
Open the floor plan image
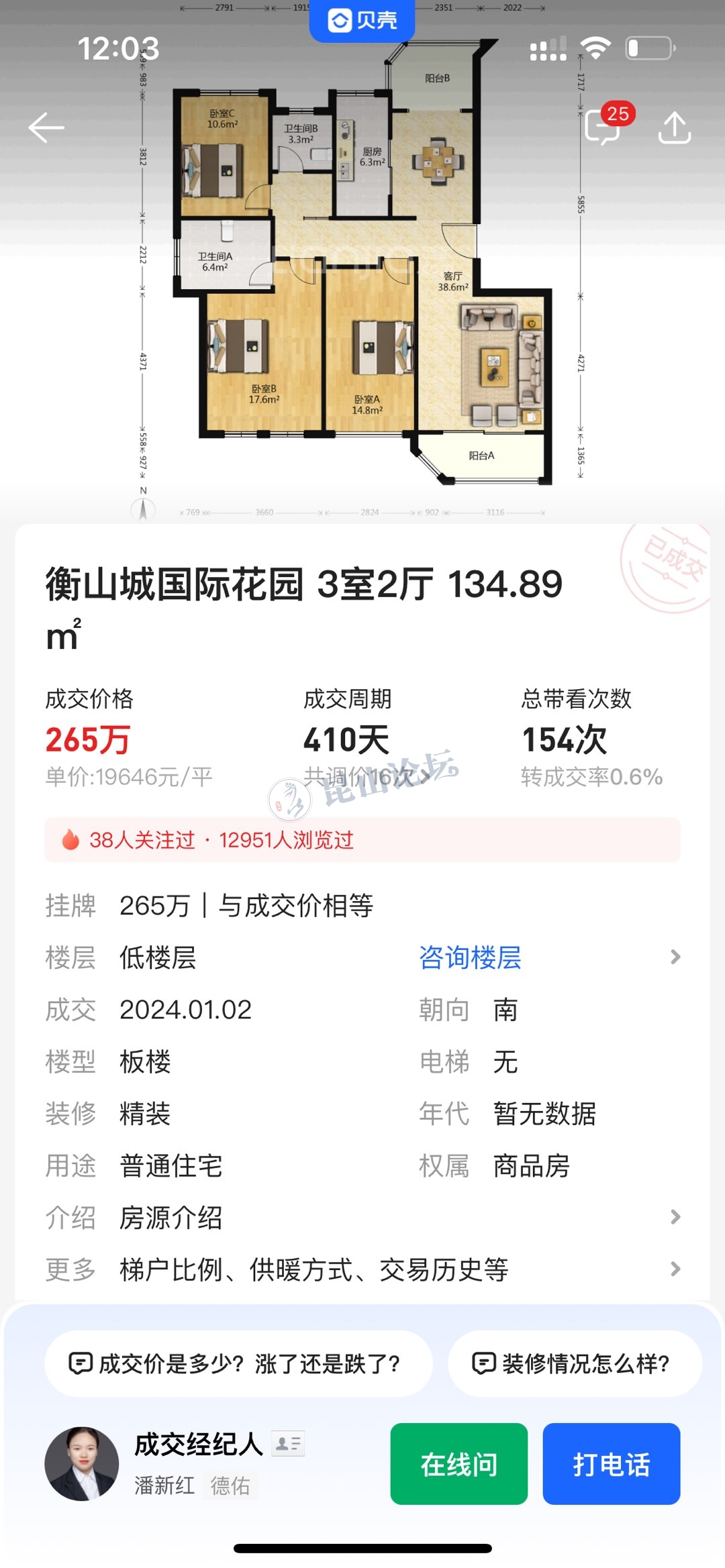click(x=362, y=282)
